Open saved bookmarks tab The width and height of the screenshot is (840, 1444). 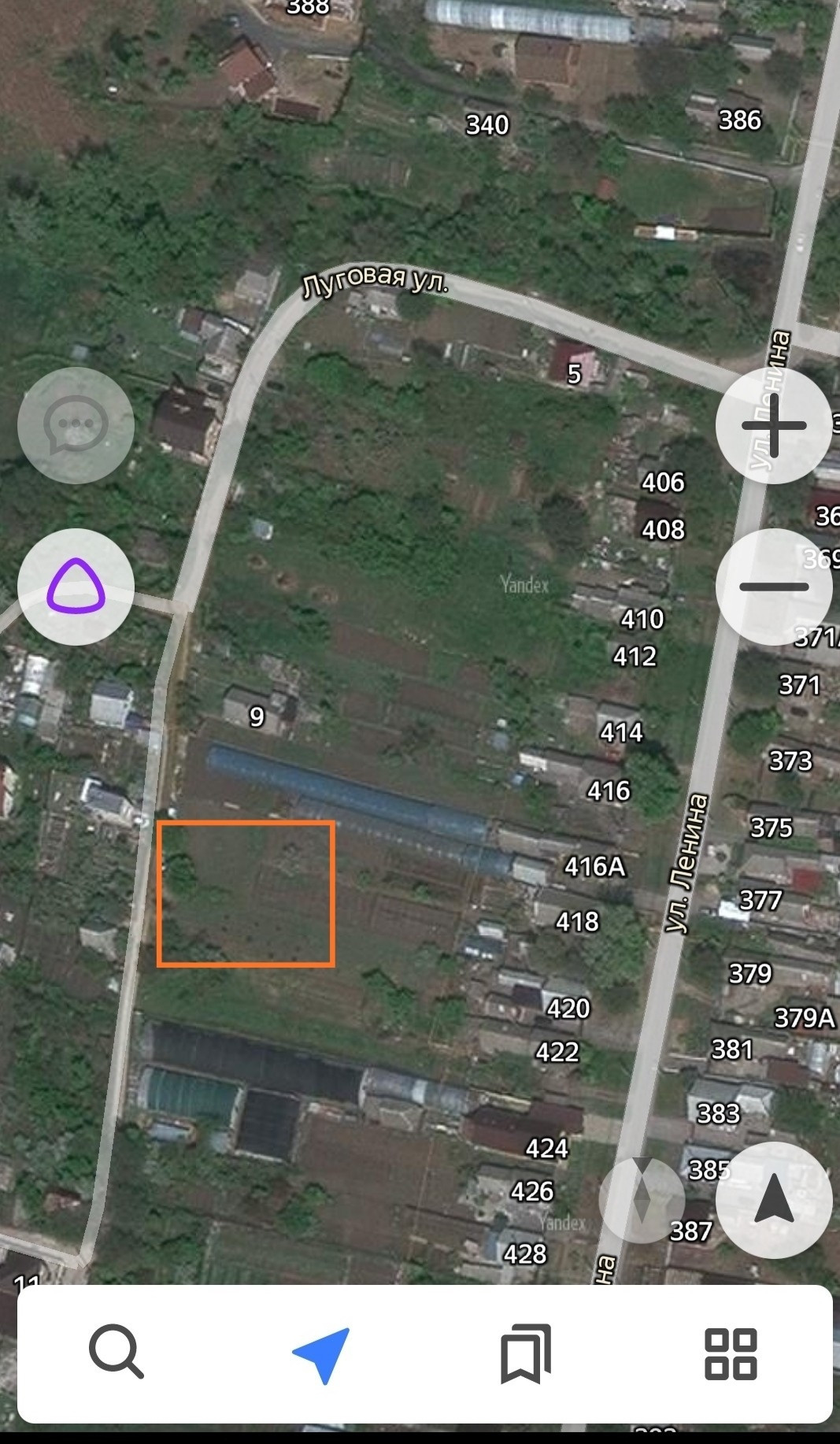pos(526,1353)
